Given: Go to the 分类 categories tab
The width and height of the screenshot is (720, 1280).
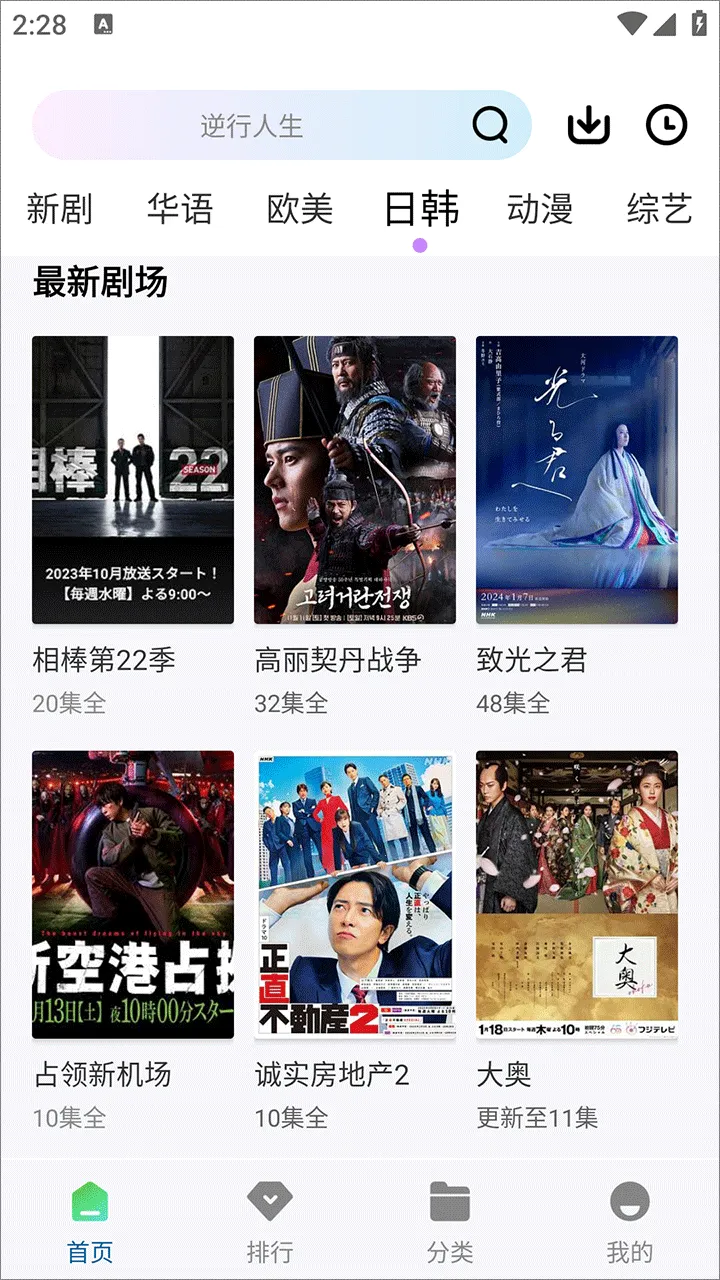Looking at the screenshot, I should 450,1222.
